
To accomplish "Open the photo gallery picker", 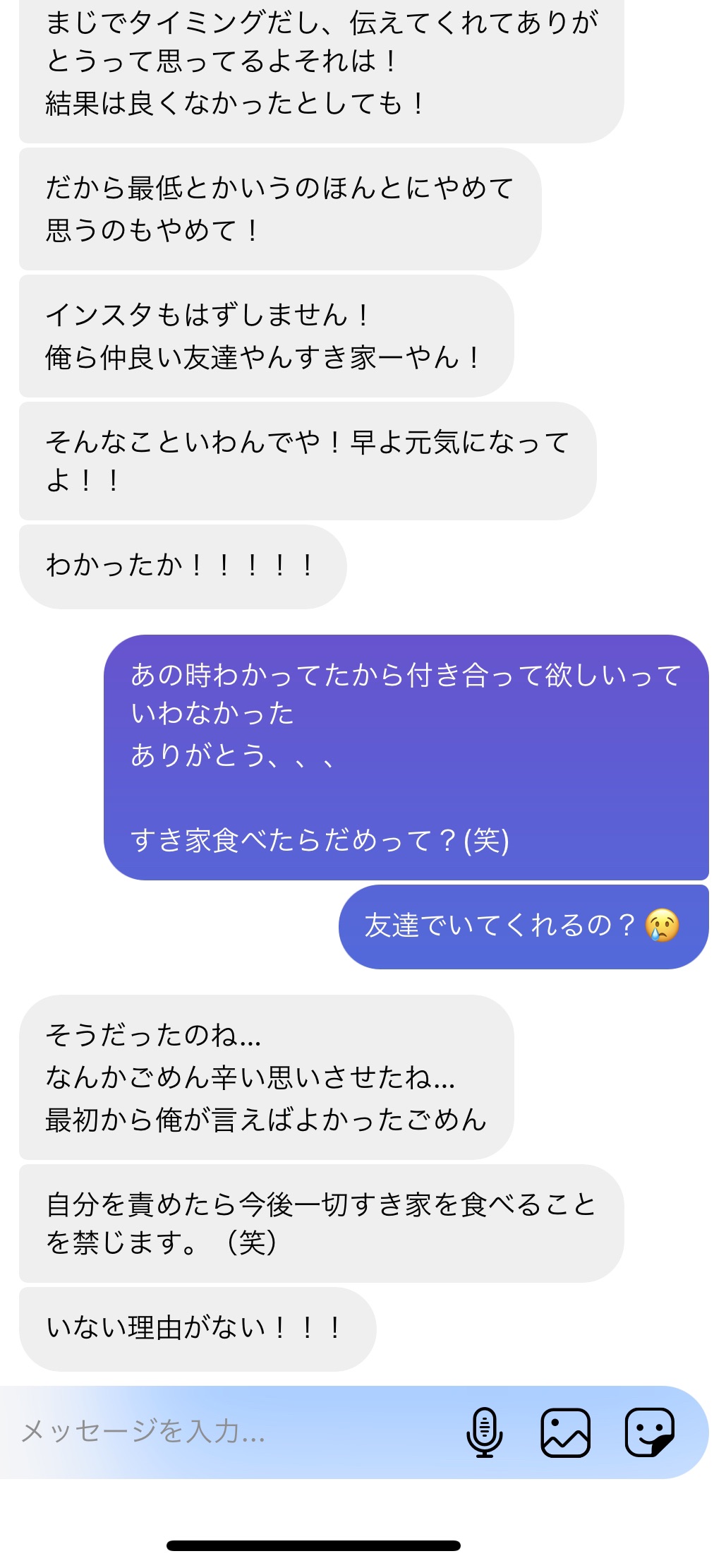I will [x=565, y=1432].
